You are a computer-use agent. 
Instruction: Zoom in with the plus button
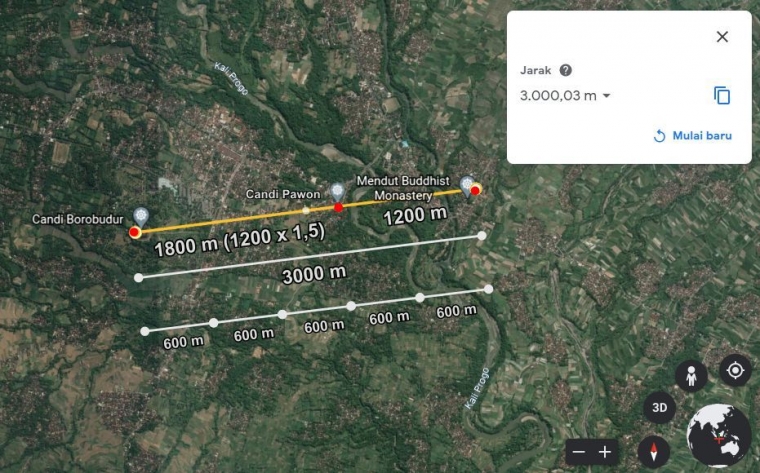point(605,452)
